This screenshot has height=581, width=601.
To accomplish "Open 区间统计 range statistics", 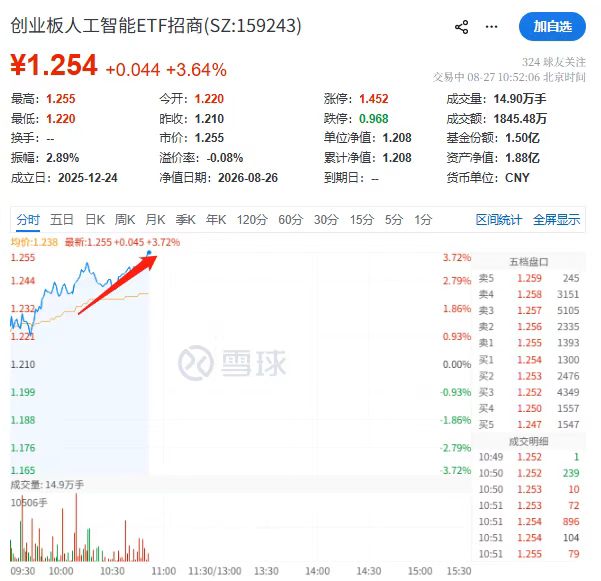I will 499,220.
